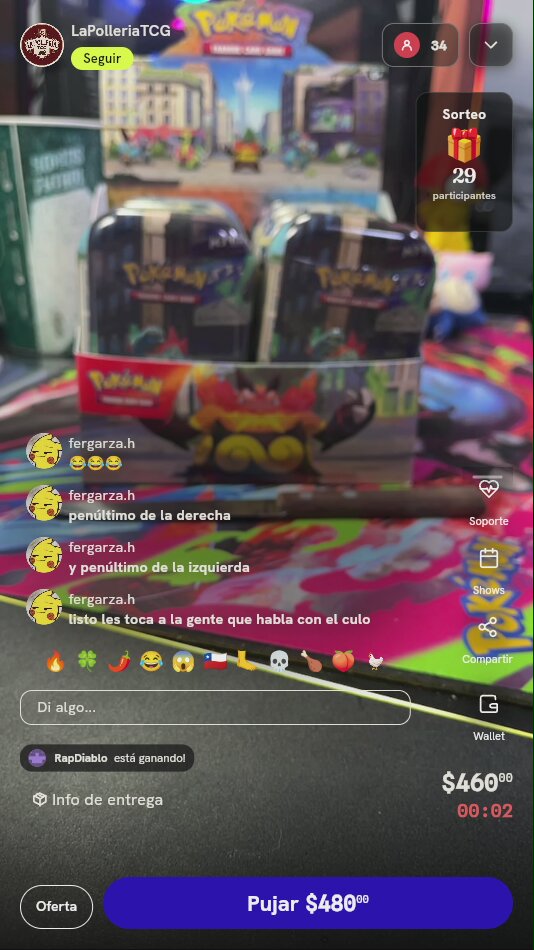
Task: Share the stream via Compartir
Action: coord(487,640)
